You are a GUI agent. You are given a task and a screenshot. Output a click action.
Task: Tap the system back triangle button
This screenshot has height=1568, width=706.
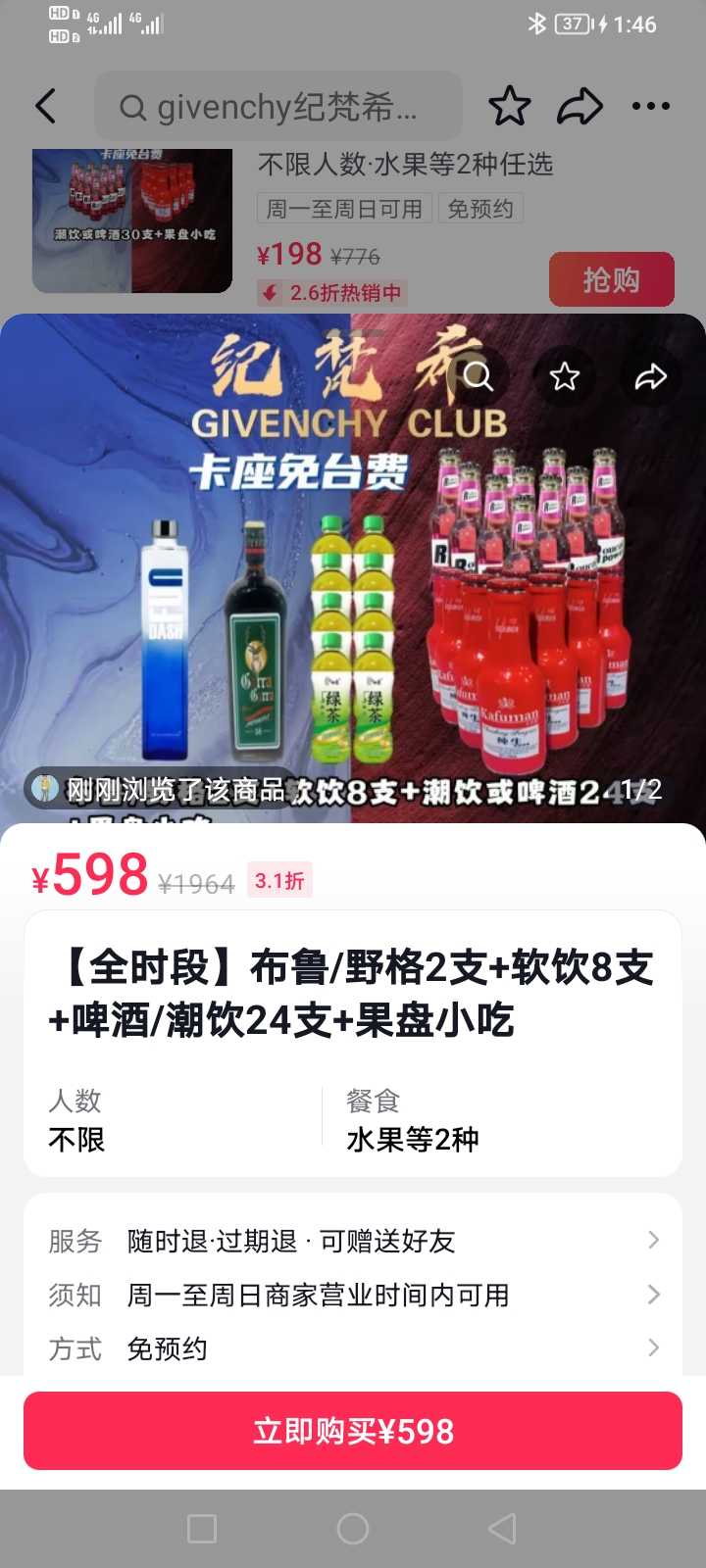coord(502,1528)
